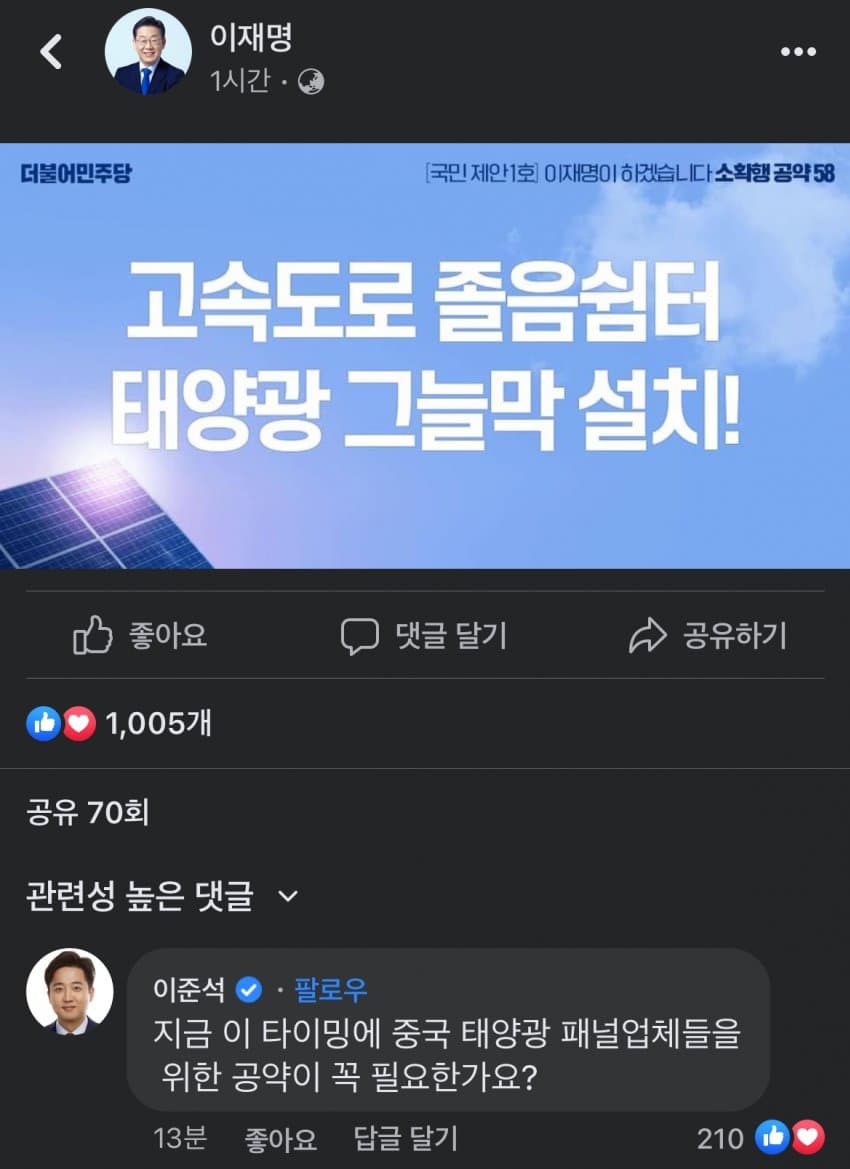Share the post via 공유하기
Screen dimensions: 850x1169
pos(707,636)
